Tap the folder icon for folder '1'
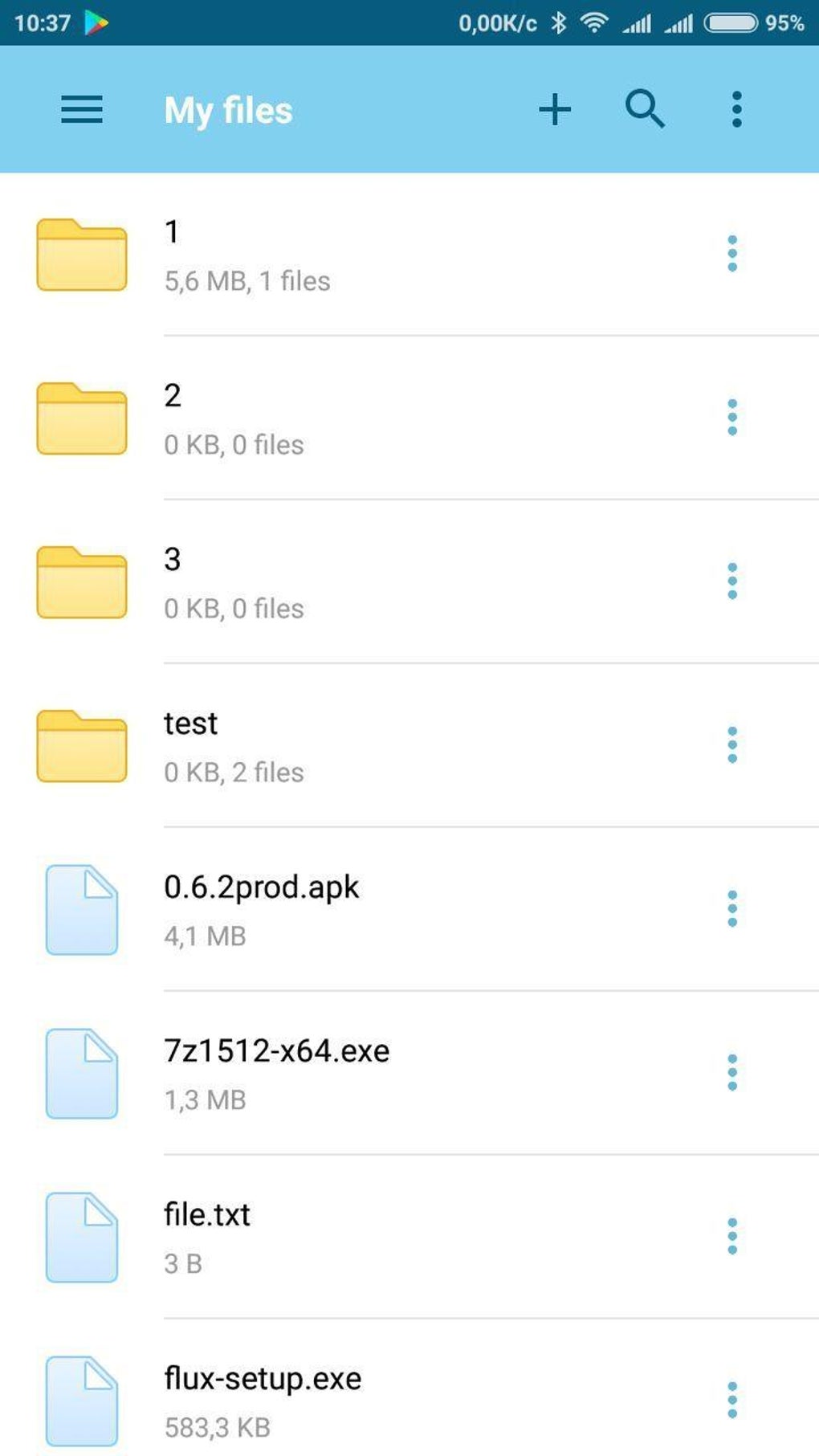The image size is (819, 1456). (x=81, y=255)
